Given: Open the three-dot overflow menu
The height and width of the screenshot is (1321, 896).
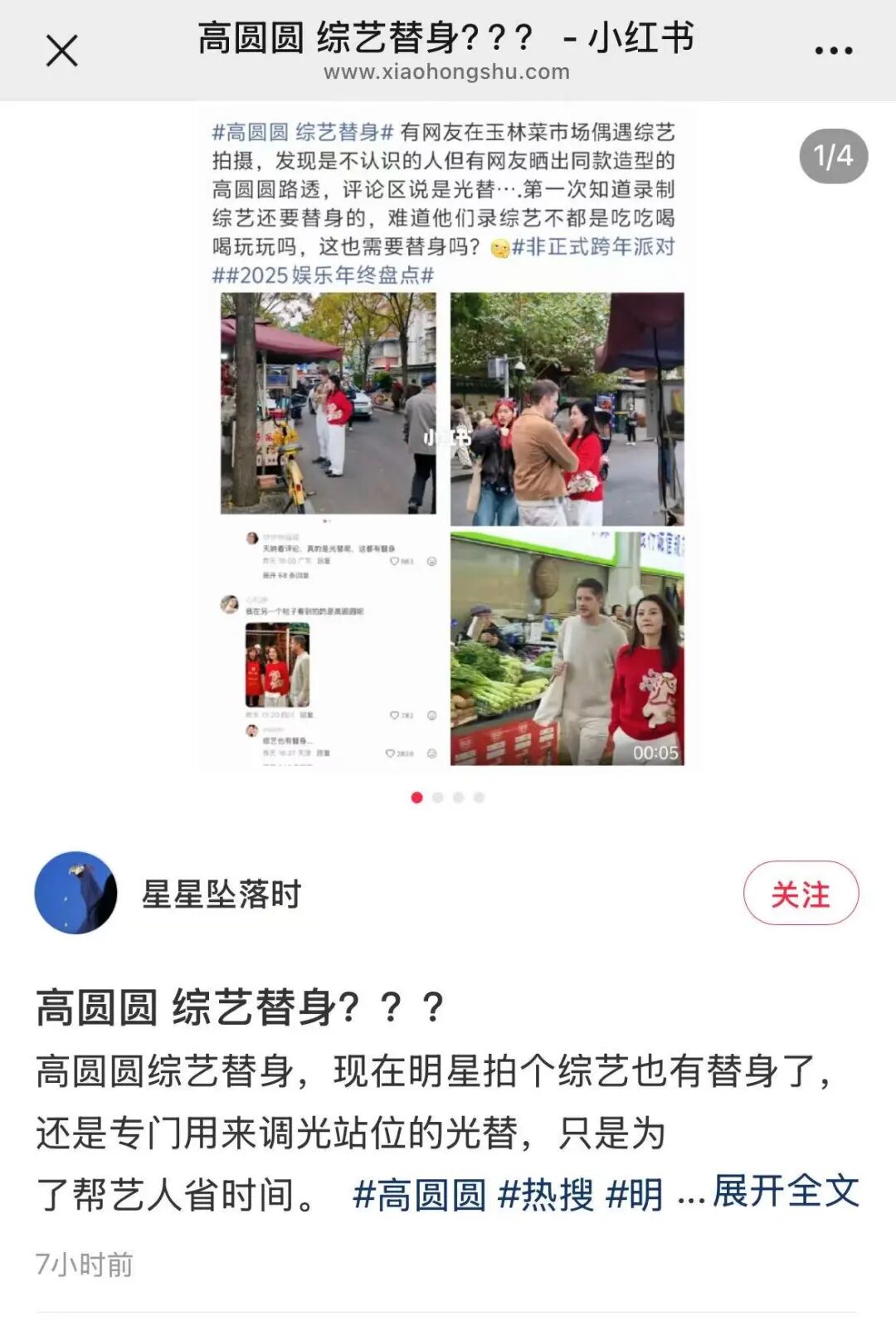Looking at the screenshot, I should point(833,51).
